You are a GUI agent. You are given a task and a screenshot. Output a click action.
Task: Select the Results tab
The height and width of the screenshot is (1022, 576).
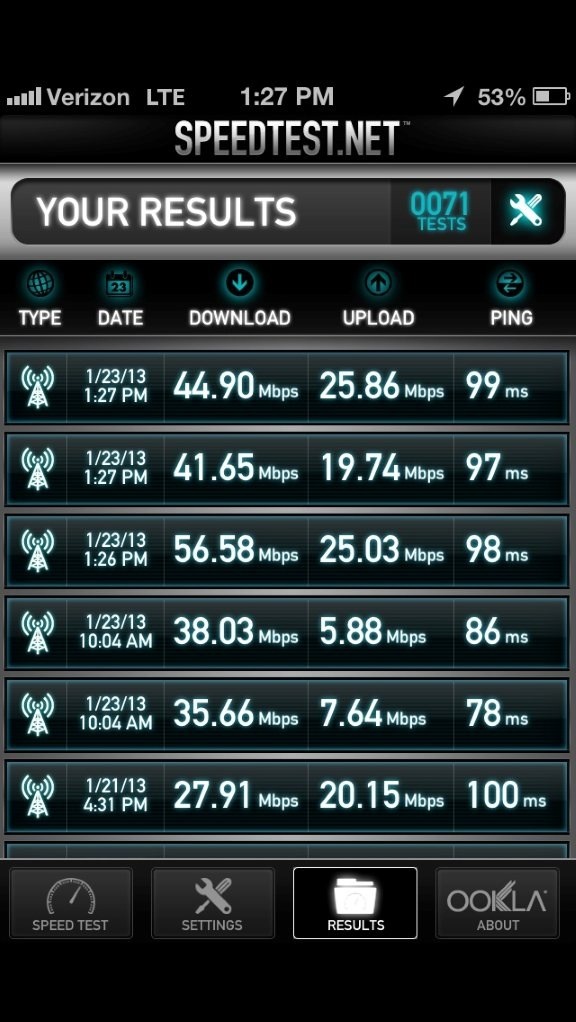(x=355, y=903)
